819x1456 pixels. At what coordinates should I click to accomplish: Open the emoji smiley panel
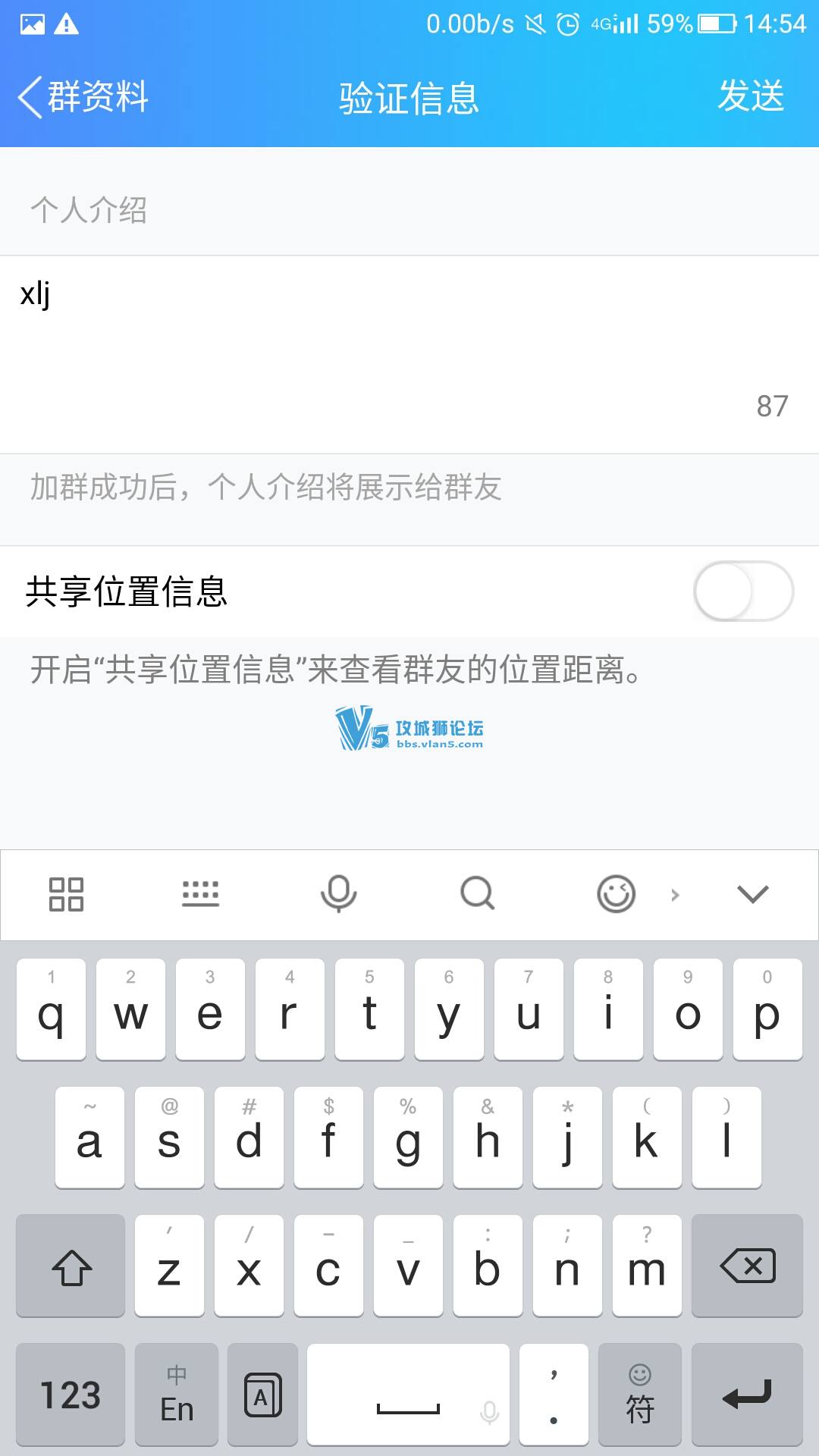tap(616, 895)
